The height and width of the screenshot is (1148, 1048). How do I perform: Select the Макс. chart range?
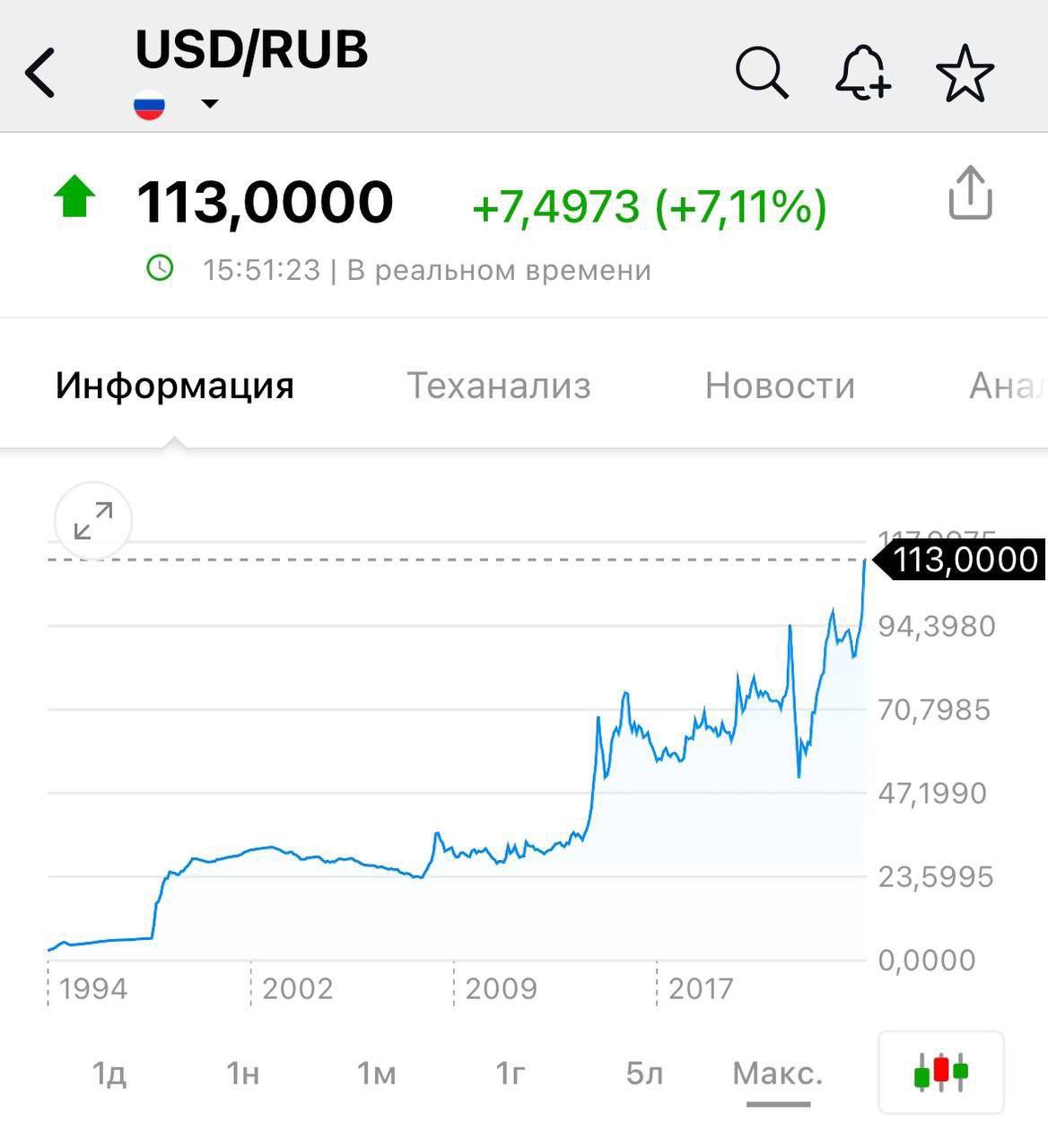778,1073
